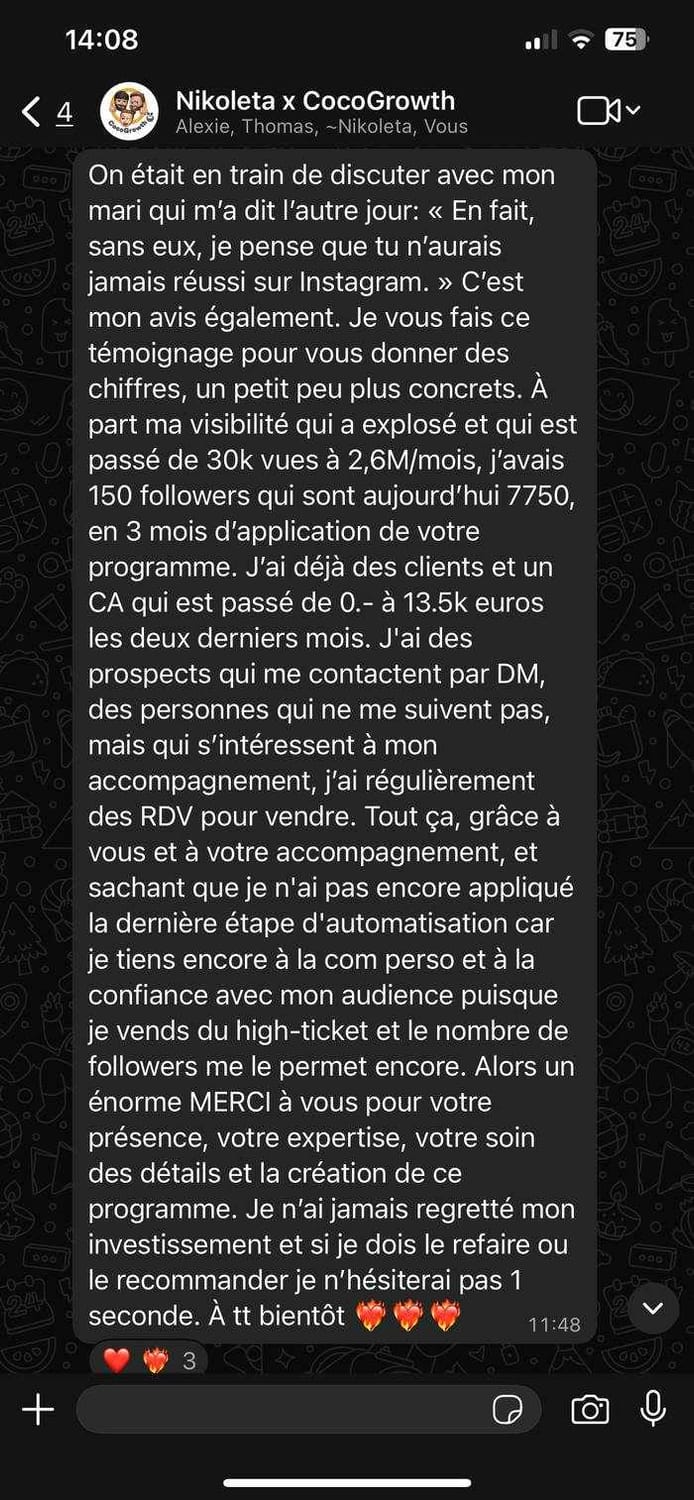This screenshot has height=1500, width=694.
Task: Open the group avatar picture
Action: (130, 111)
